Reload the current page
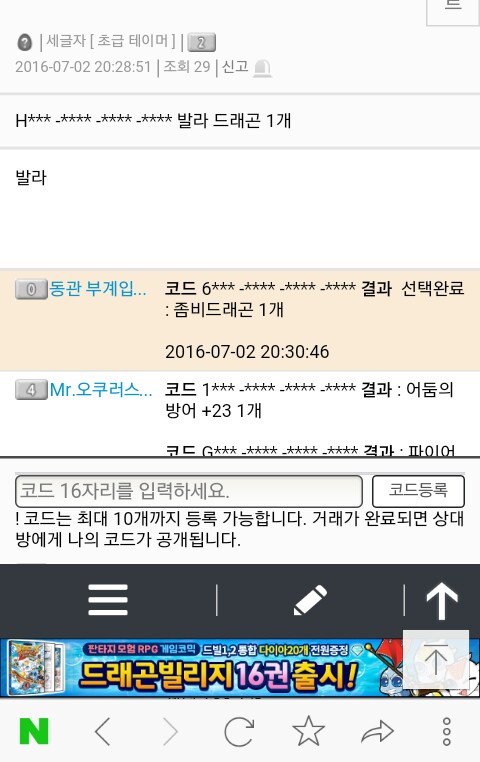 pos(239,731)
